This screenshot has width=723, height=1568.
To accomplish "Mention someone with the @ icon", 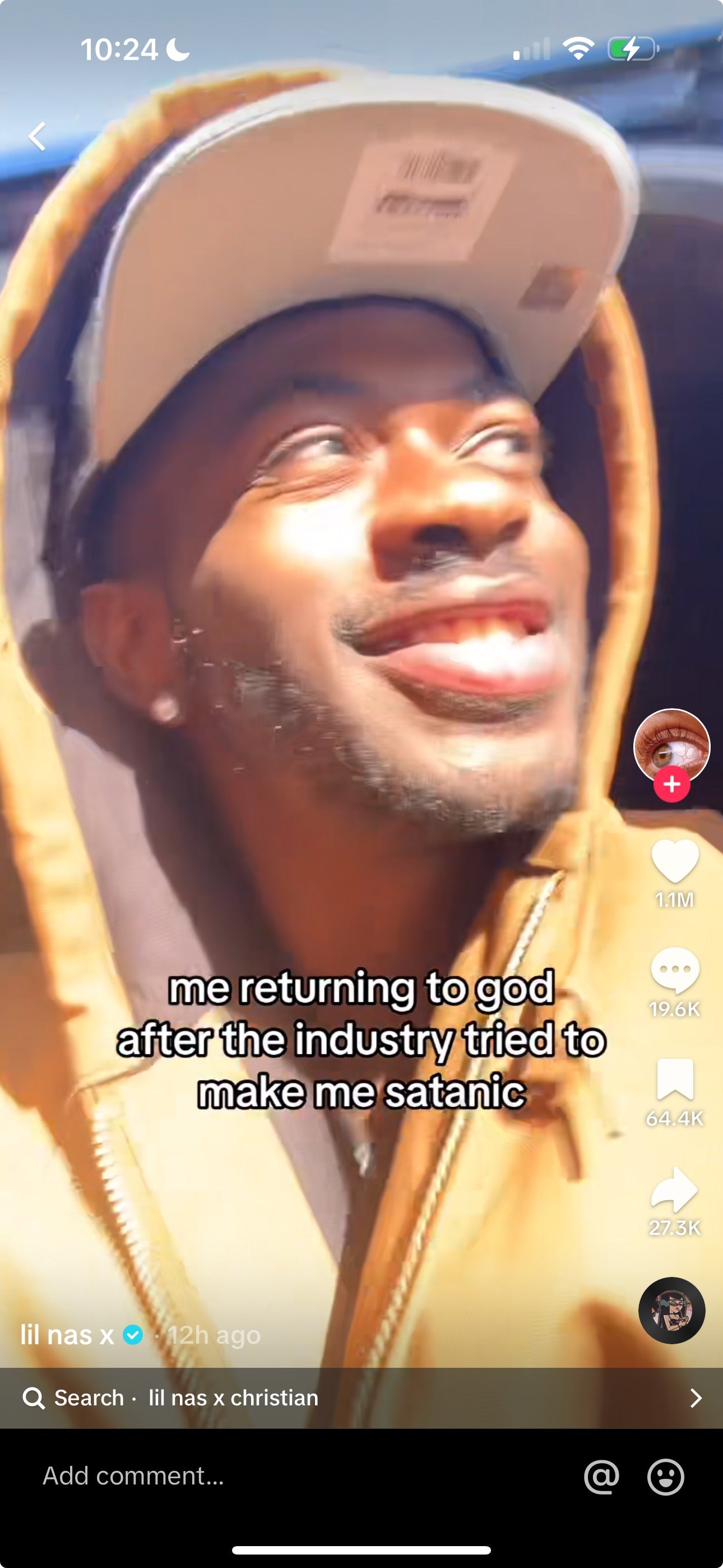I will [x=601, y=1476].
